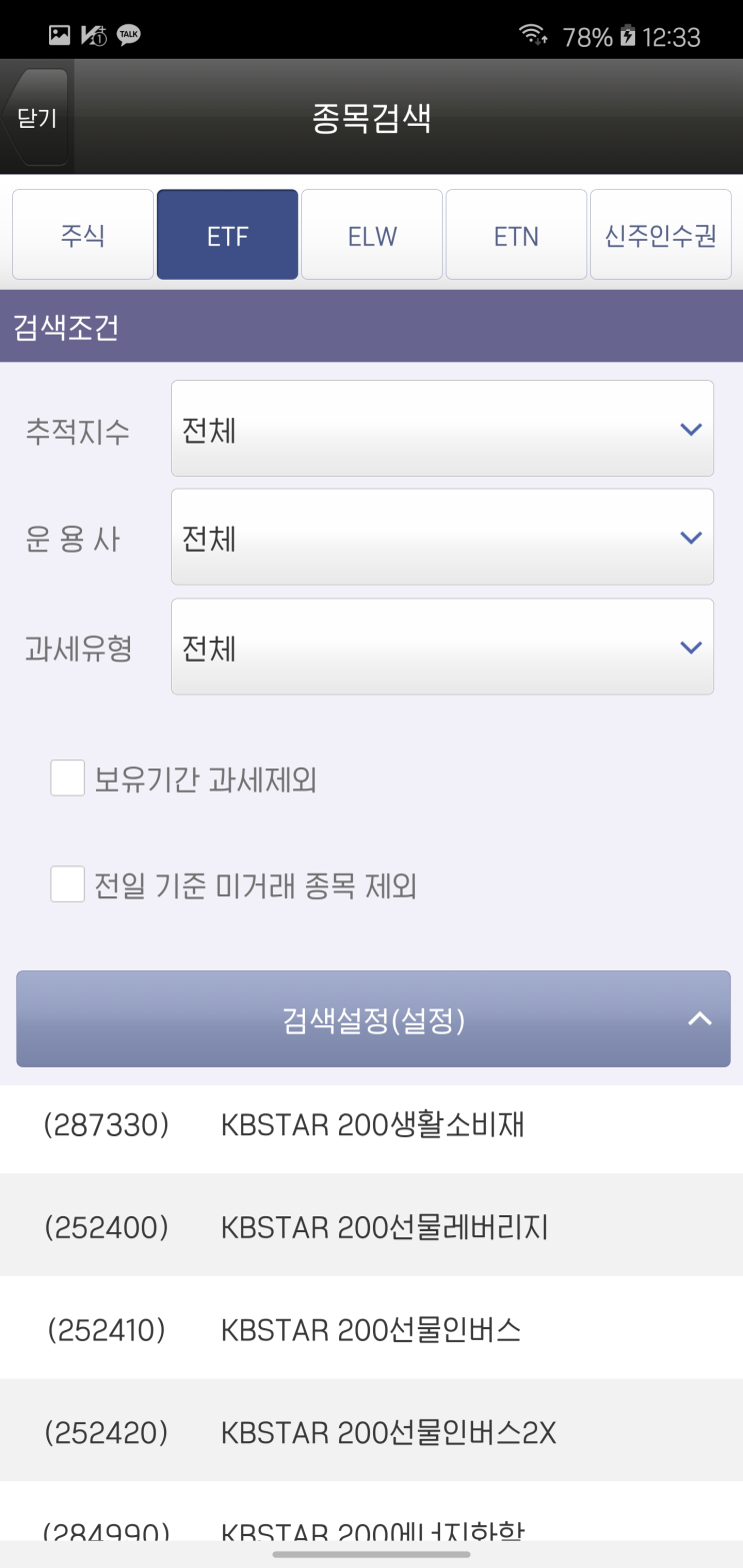Switch to the 주식 tab
Screen dimensions: 743x1568
pyautogui.click(x=82, y=233)
